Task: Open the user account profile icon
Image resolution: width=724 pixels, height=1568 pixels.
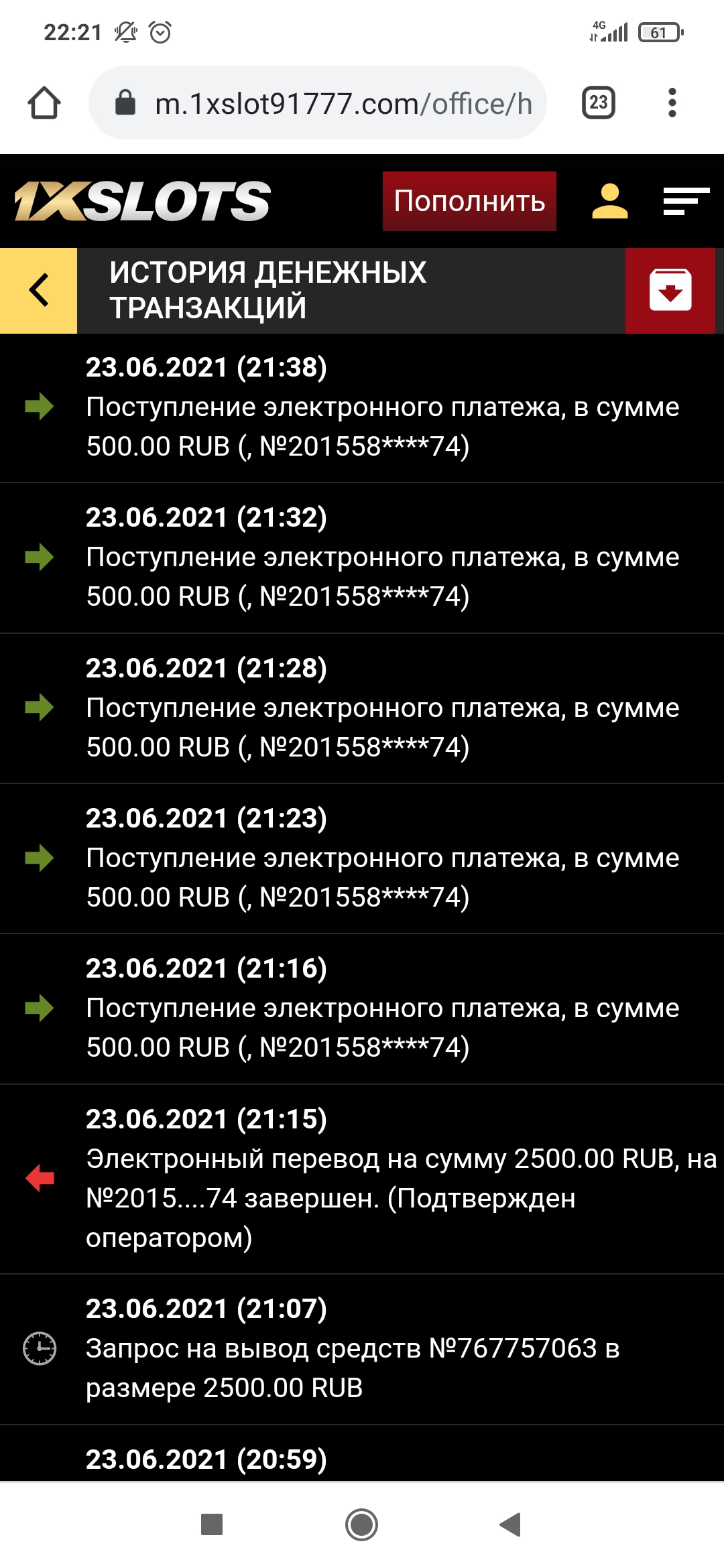Action: (609, 201)
